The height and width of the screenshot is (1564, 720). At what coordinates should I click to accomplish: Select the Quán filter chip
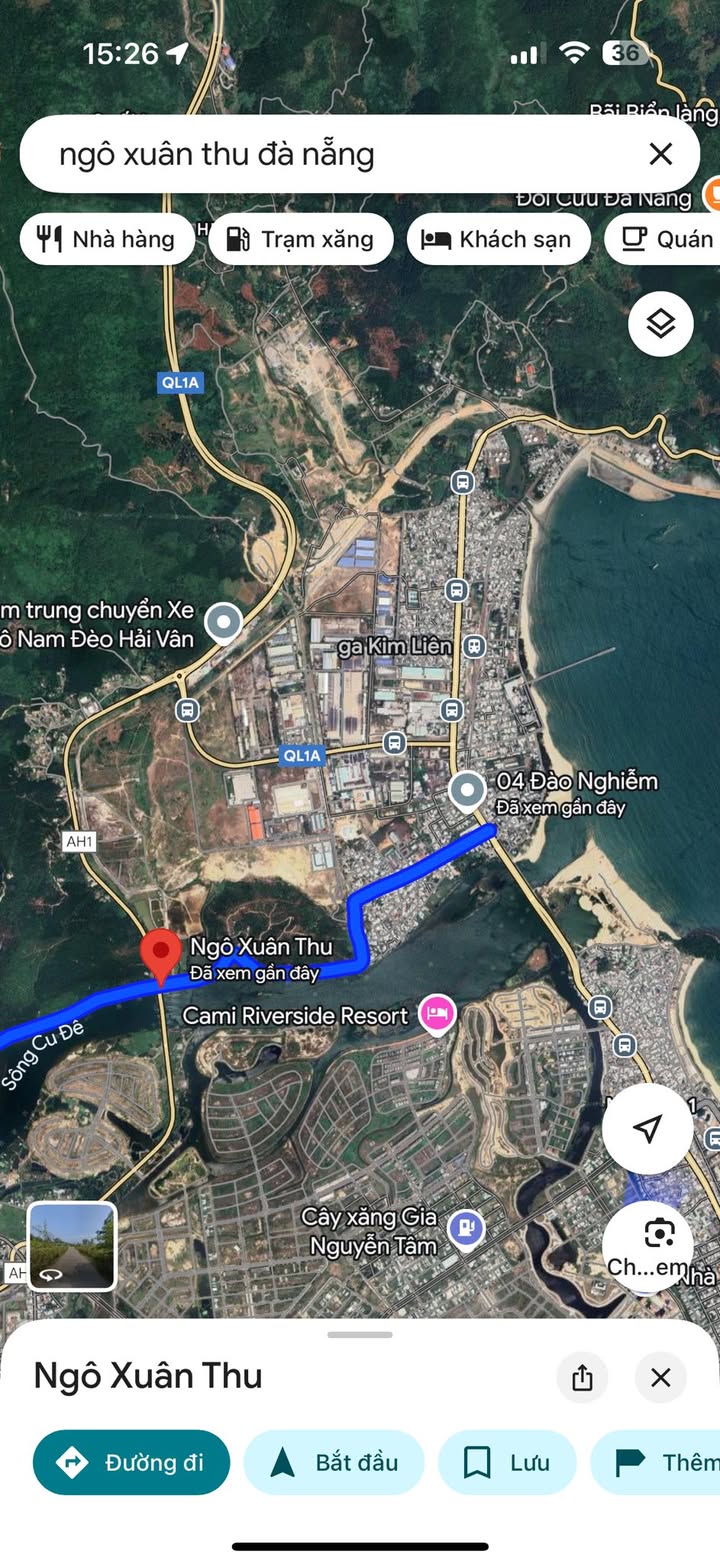(x=666, y=239)
